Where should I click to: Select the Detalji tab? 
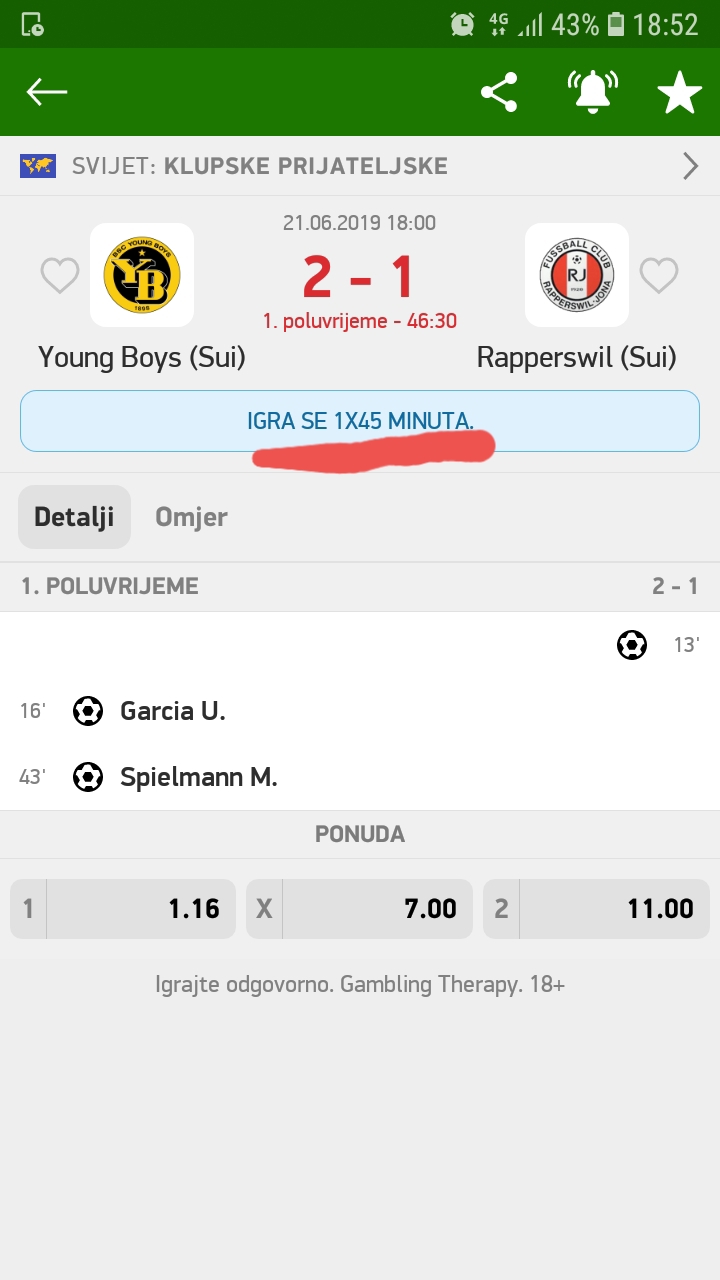[x=74, y=517]
